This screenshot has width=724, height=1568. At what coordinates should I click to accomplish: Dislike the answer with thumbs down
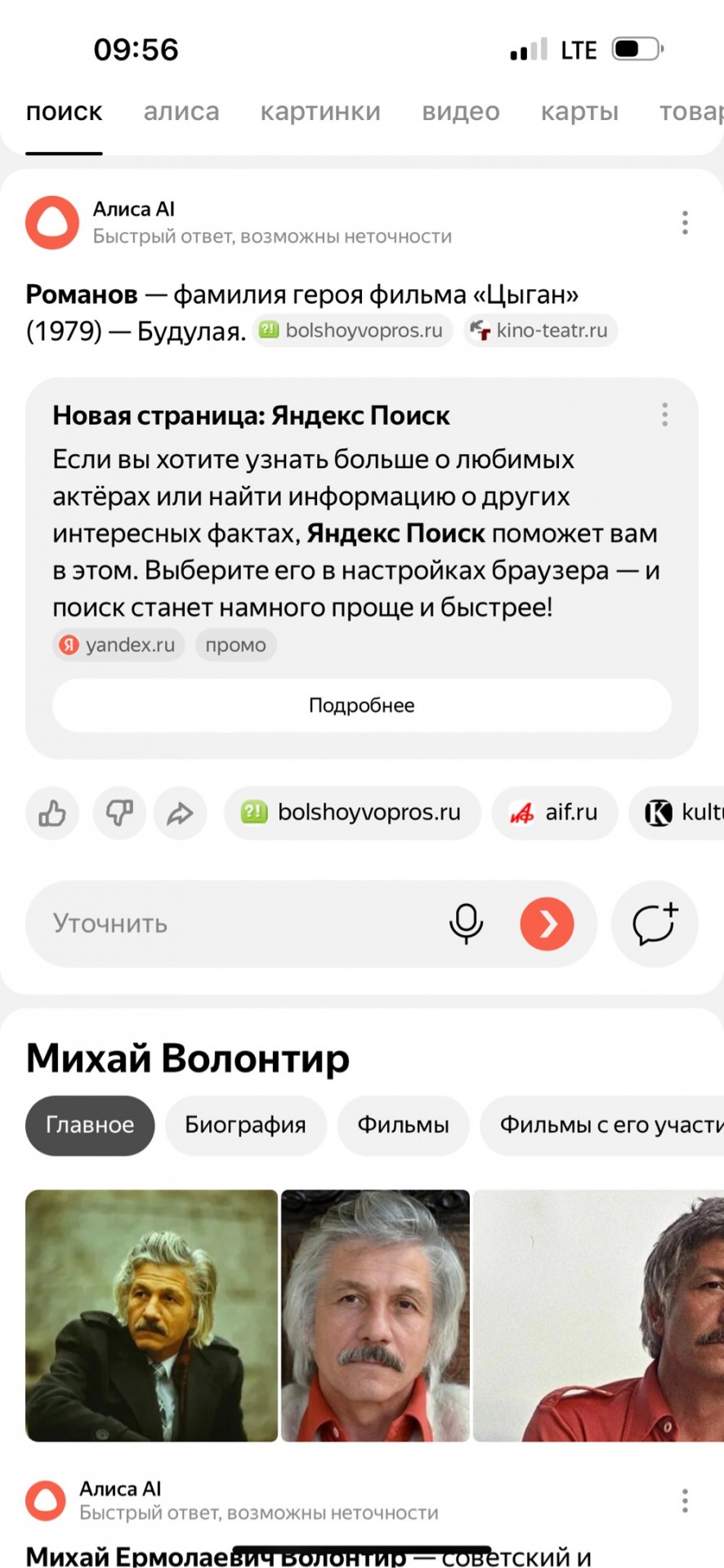[119, 813]
